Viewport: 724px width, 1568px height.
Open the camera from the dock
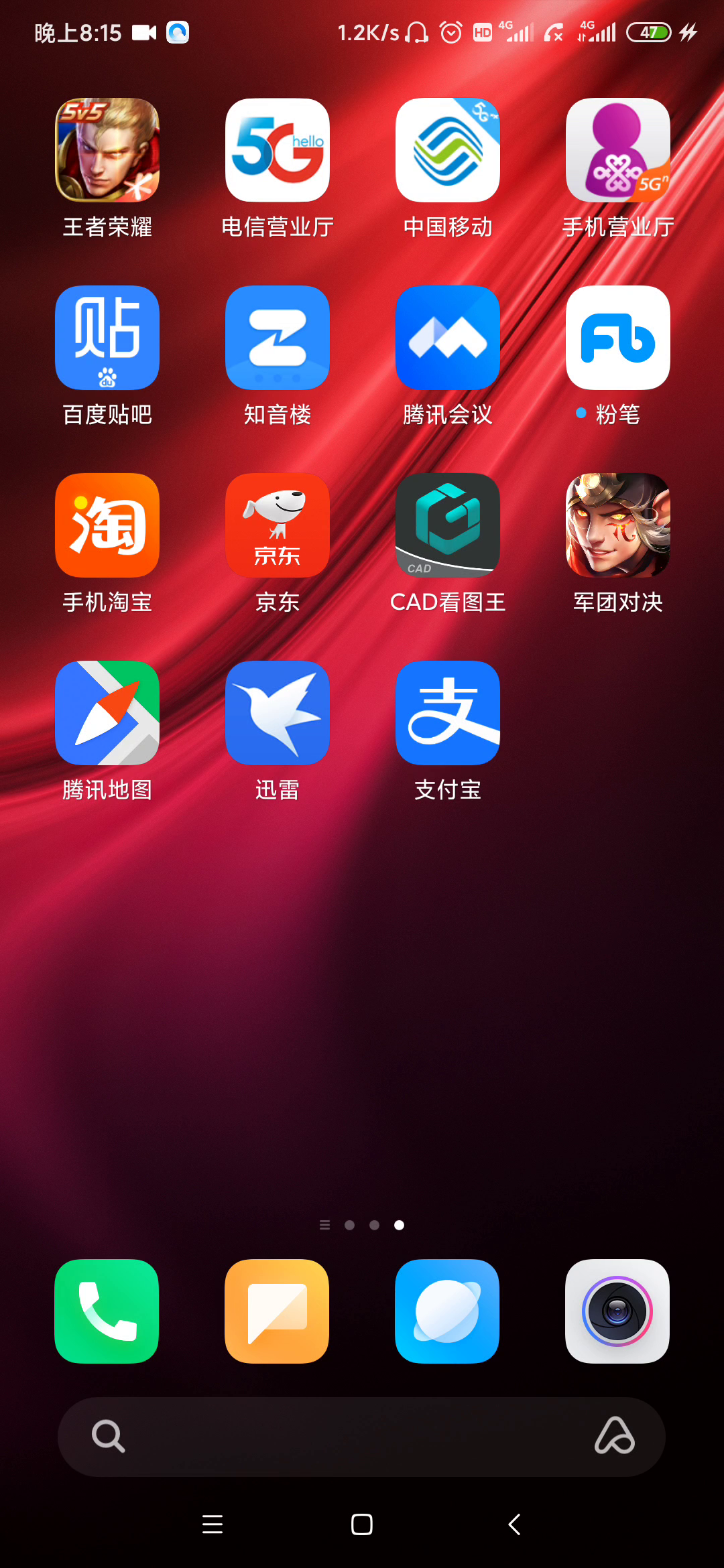pos(617,1311)
